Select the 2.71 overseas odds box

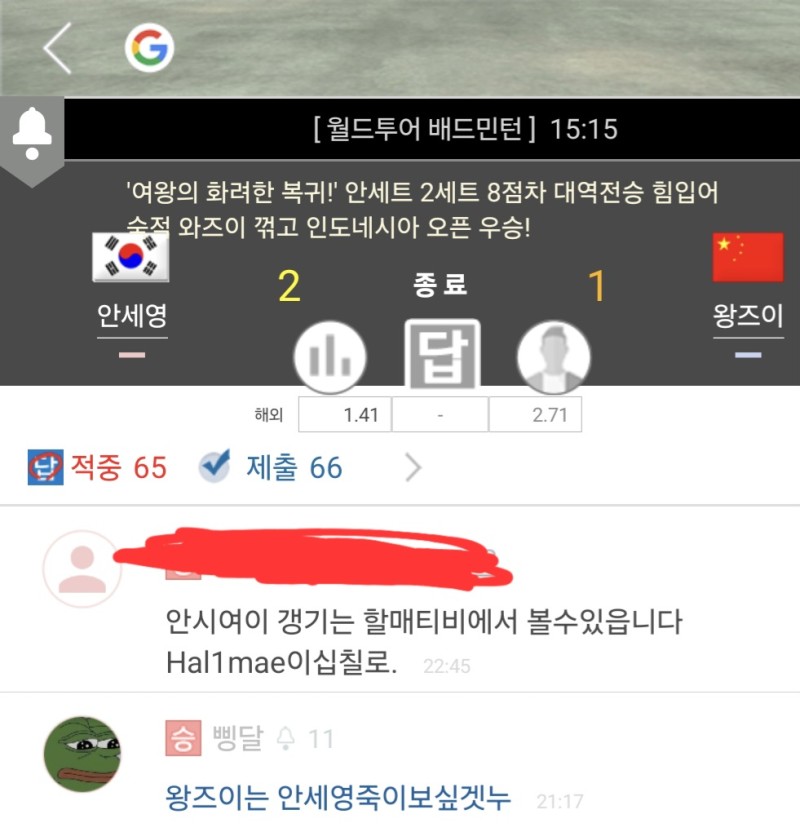coord(535,414)
